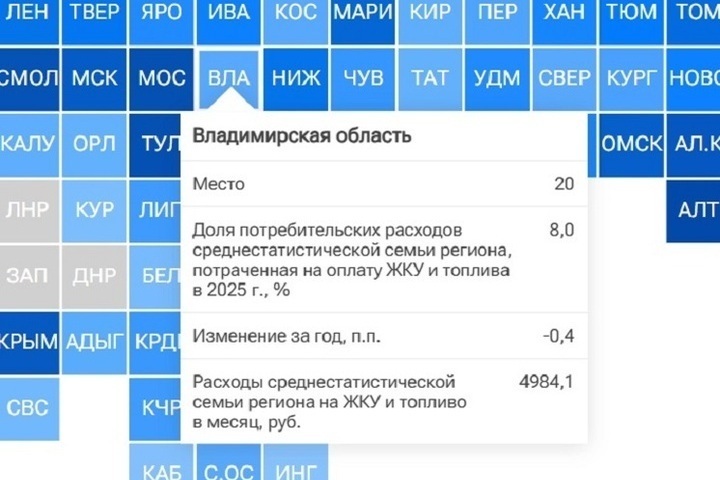Show data for the МОС tile
This screenshot has height=480, width=720.
[161, 79]
